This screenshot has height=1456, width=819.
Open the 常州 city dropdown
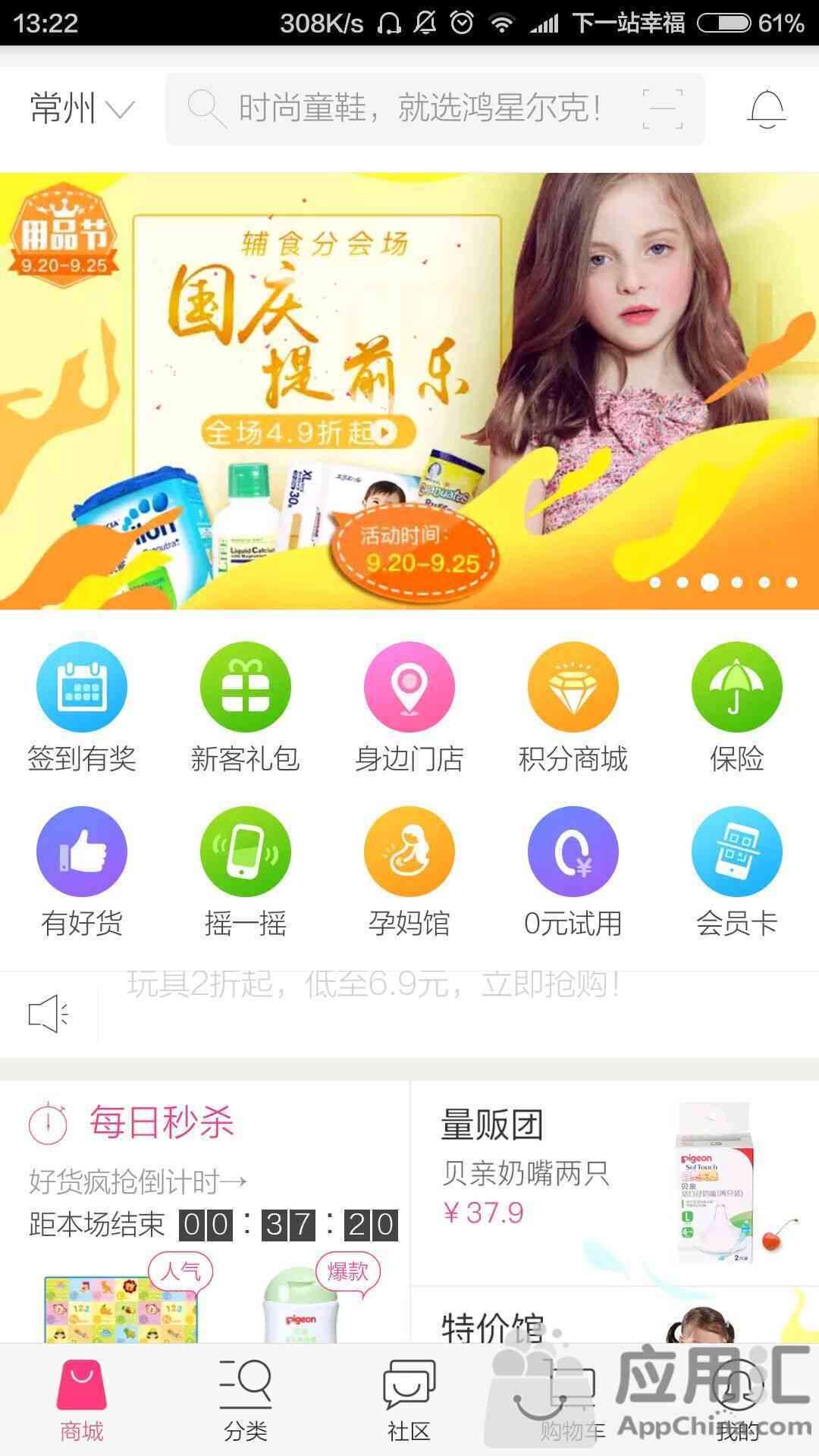tap(82, 109)
